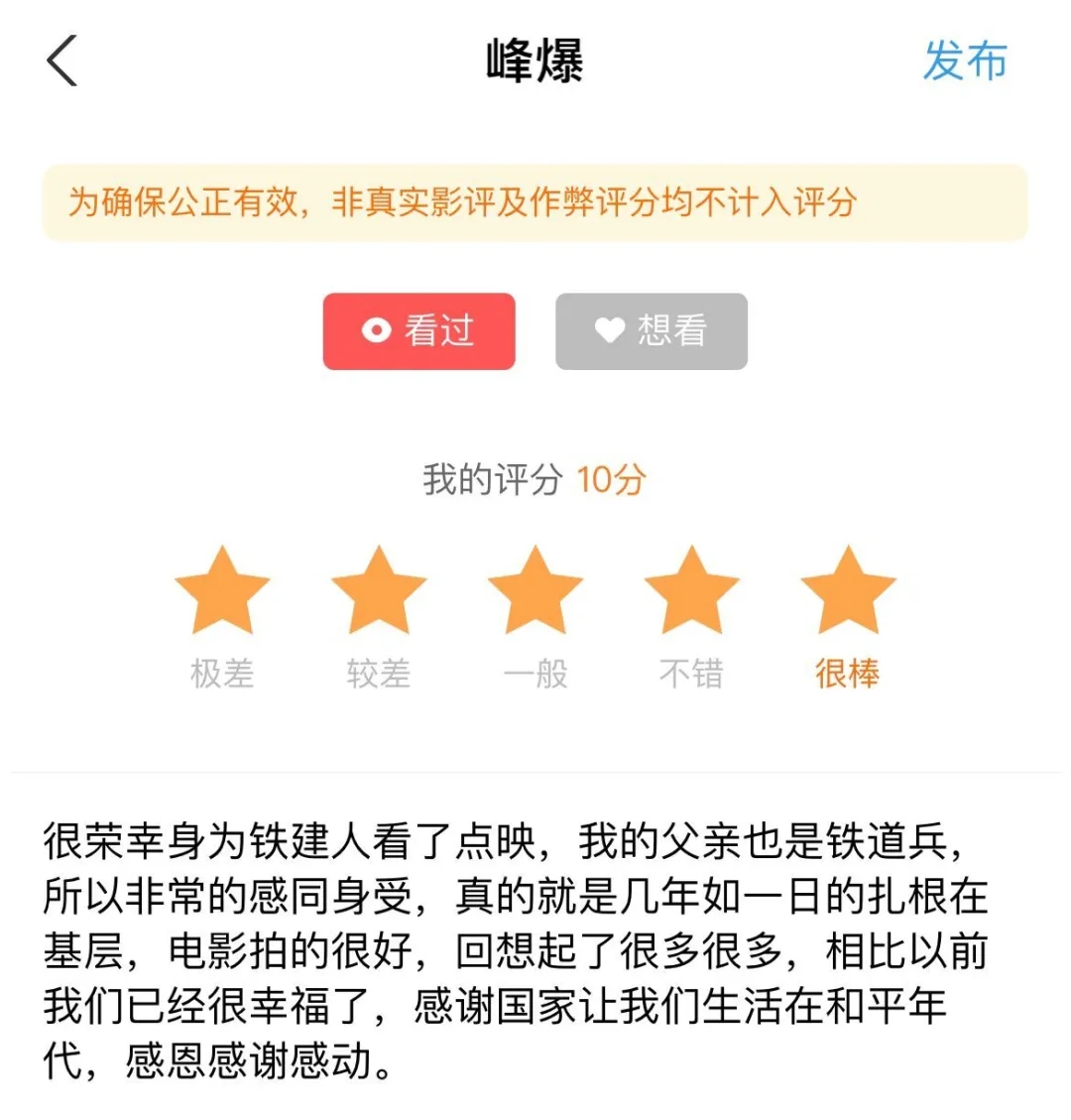Rate two stars labeled 较差
1071x1120 pixels.
click(378, 592)
